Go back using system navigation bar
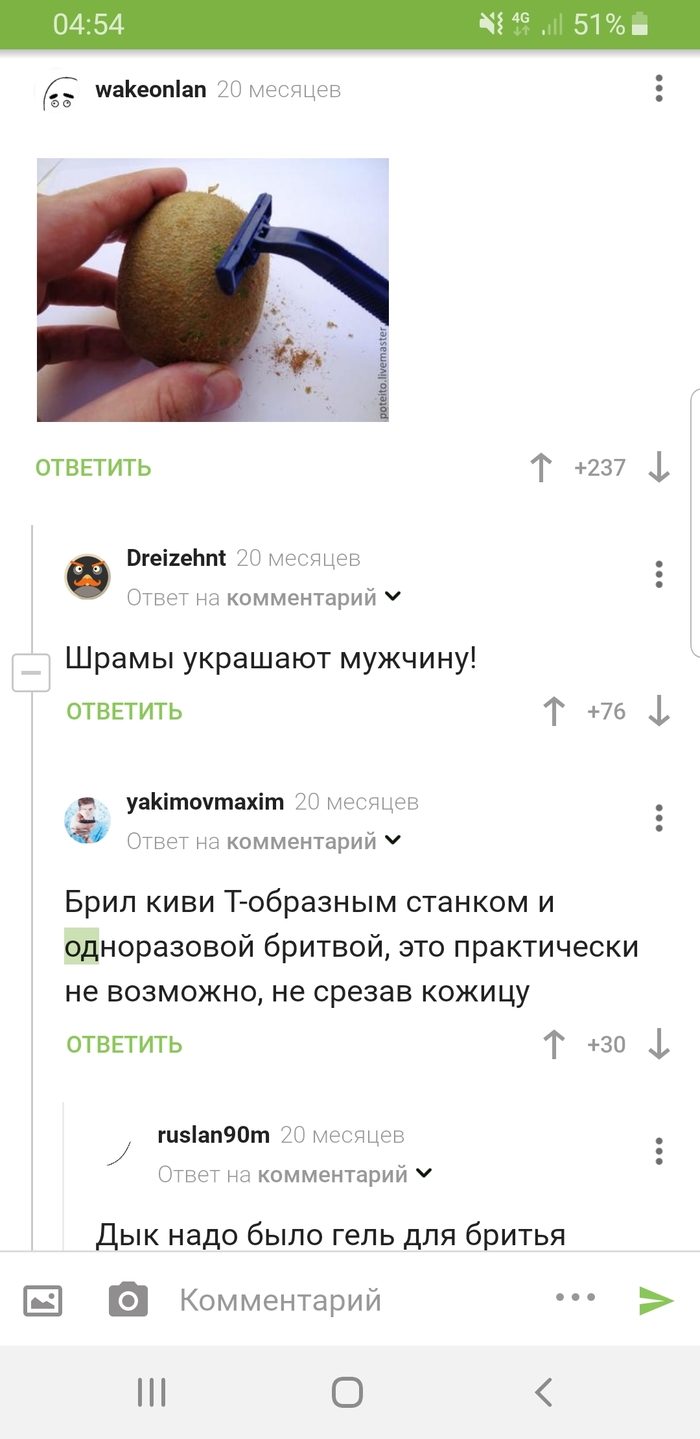 click(543, 1391)
